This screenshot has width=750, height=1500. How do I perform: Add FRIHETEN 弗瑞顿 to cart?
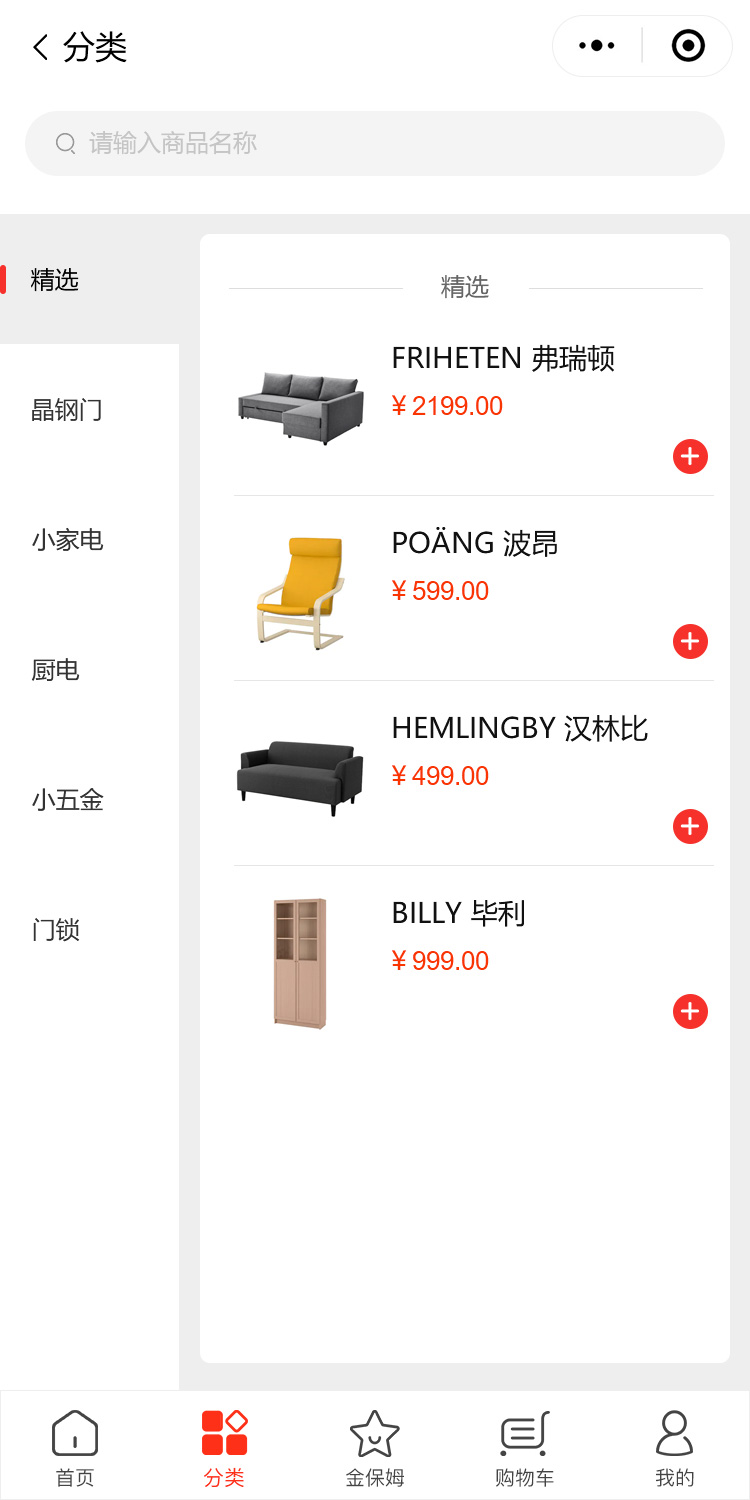690,456
